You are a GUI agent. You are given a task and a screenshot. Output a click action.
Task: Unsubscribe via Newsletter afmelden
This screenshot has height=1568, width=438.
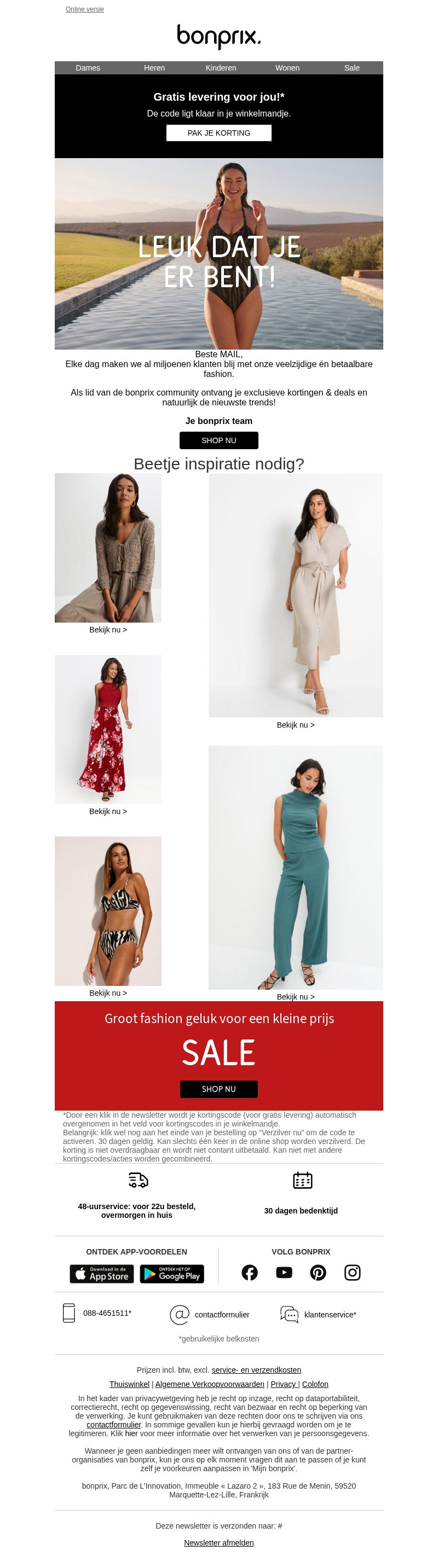(x=218, y=1542)
